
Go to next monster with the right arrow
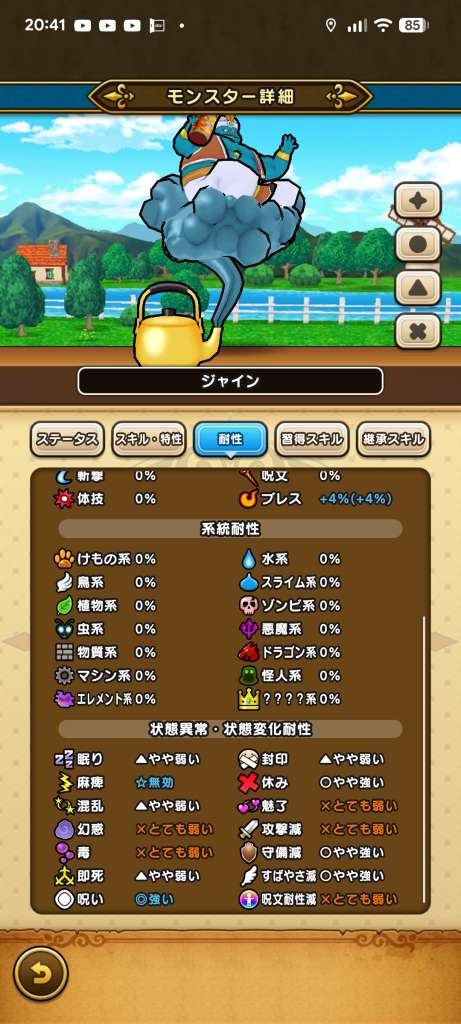[445, 641]
